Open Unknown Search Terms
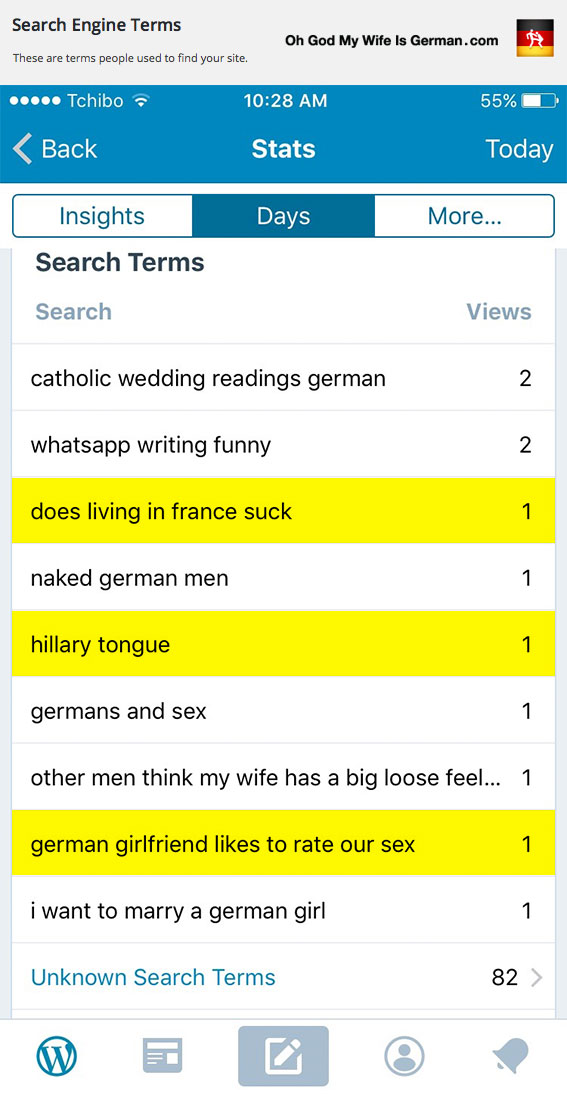 coord(283,977)
